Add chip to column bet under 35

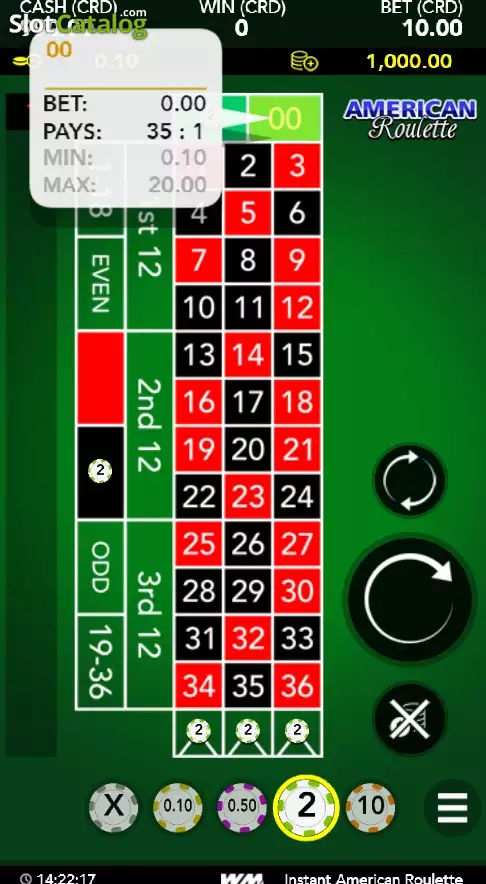point(248,732)
